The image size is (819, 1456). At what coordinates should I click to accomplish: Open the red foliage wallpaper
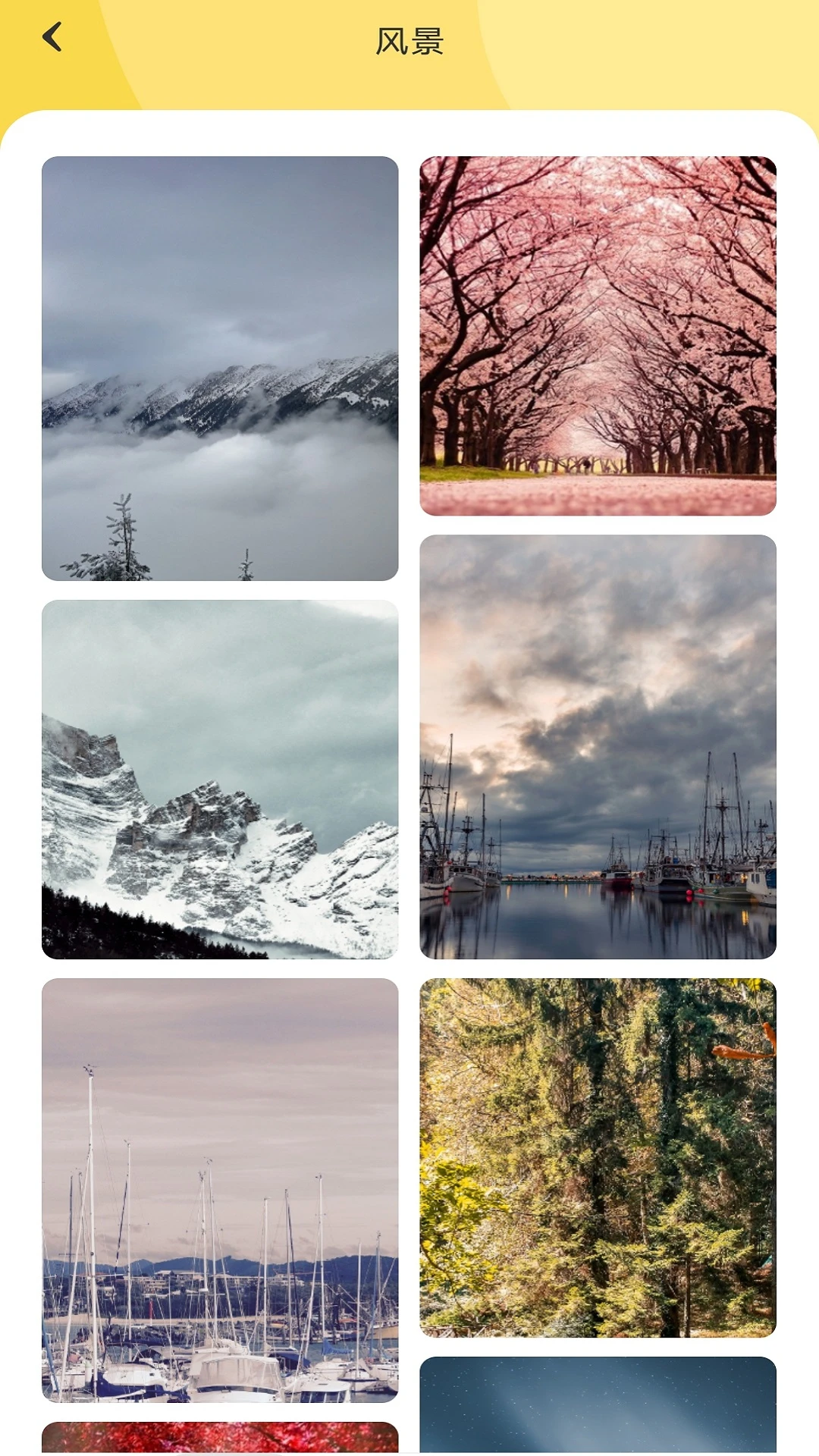220,1437
